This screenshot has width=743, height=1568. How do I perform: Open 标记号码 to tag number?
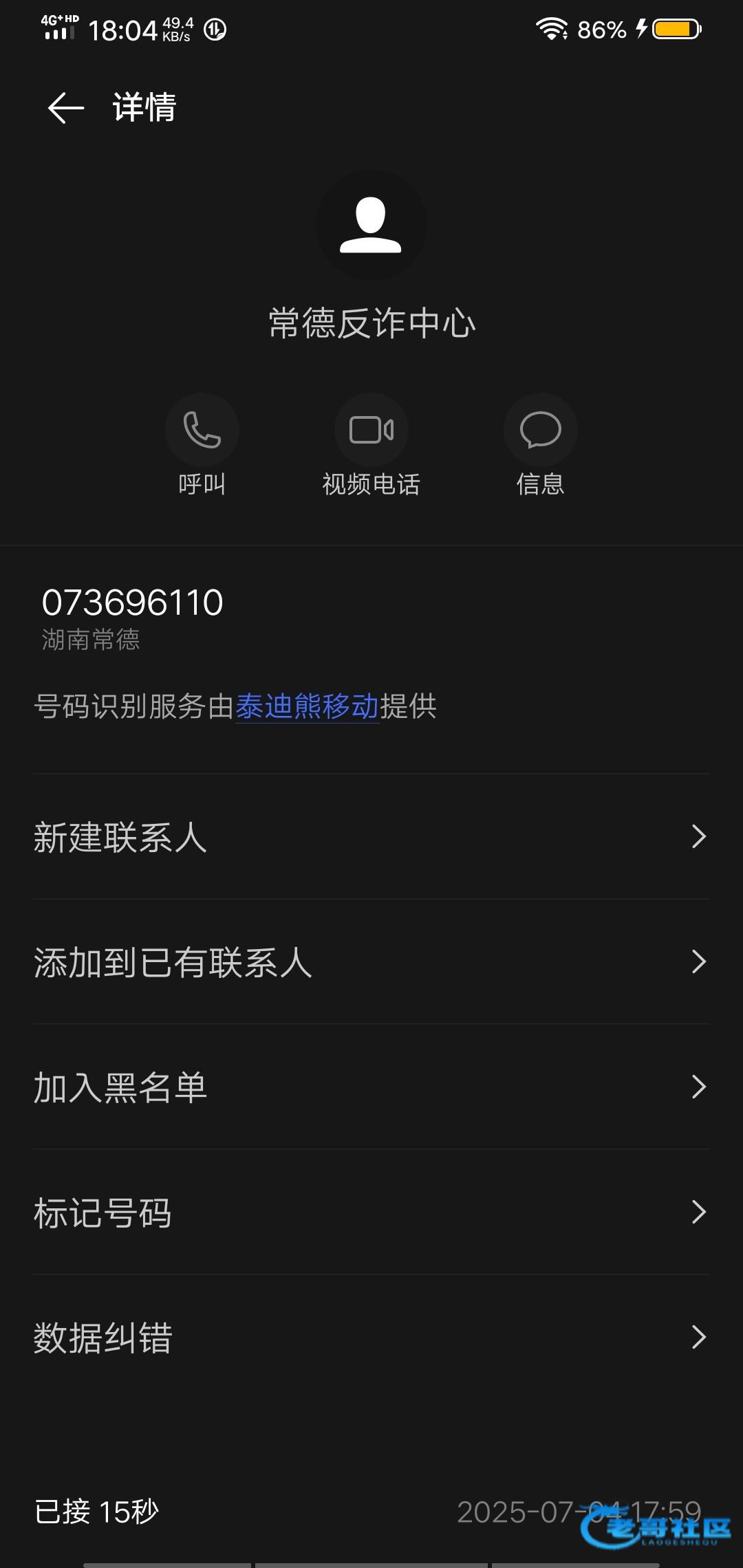point(371,1212)
